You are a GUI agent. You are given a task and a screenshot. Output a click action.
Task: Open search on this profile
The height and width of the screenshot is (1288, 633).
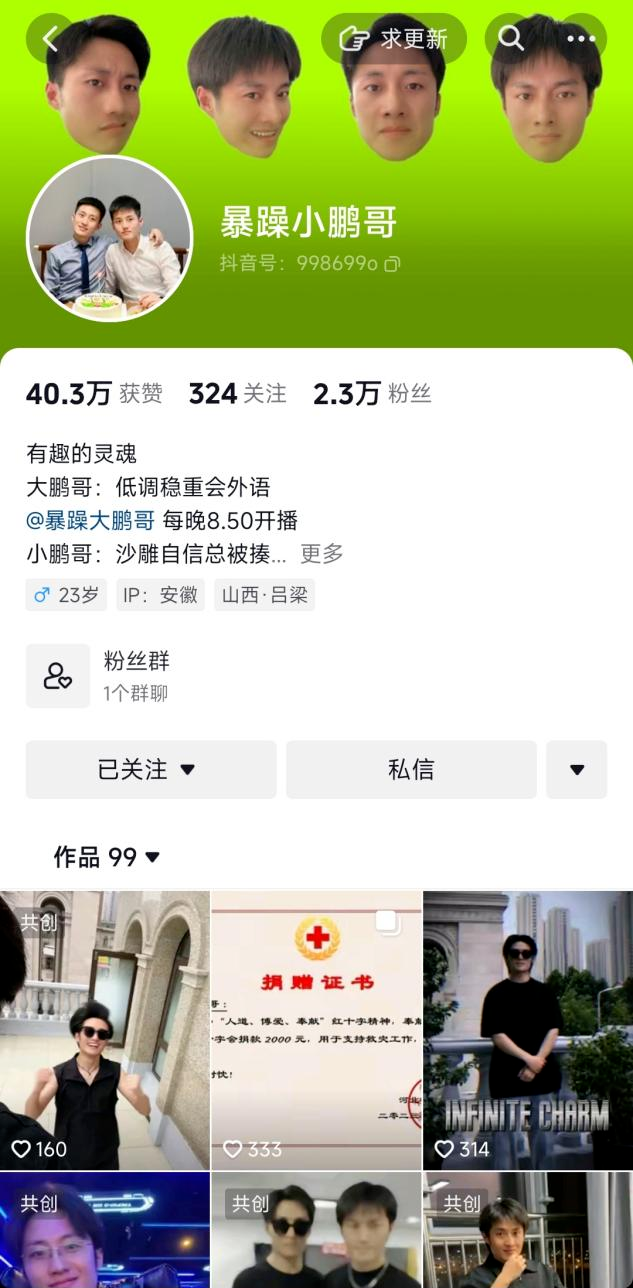(x=512, y=39)
